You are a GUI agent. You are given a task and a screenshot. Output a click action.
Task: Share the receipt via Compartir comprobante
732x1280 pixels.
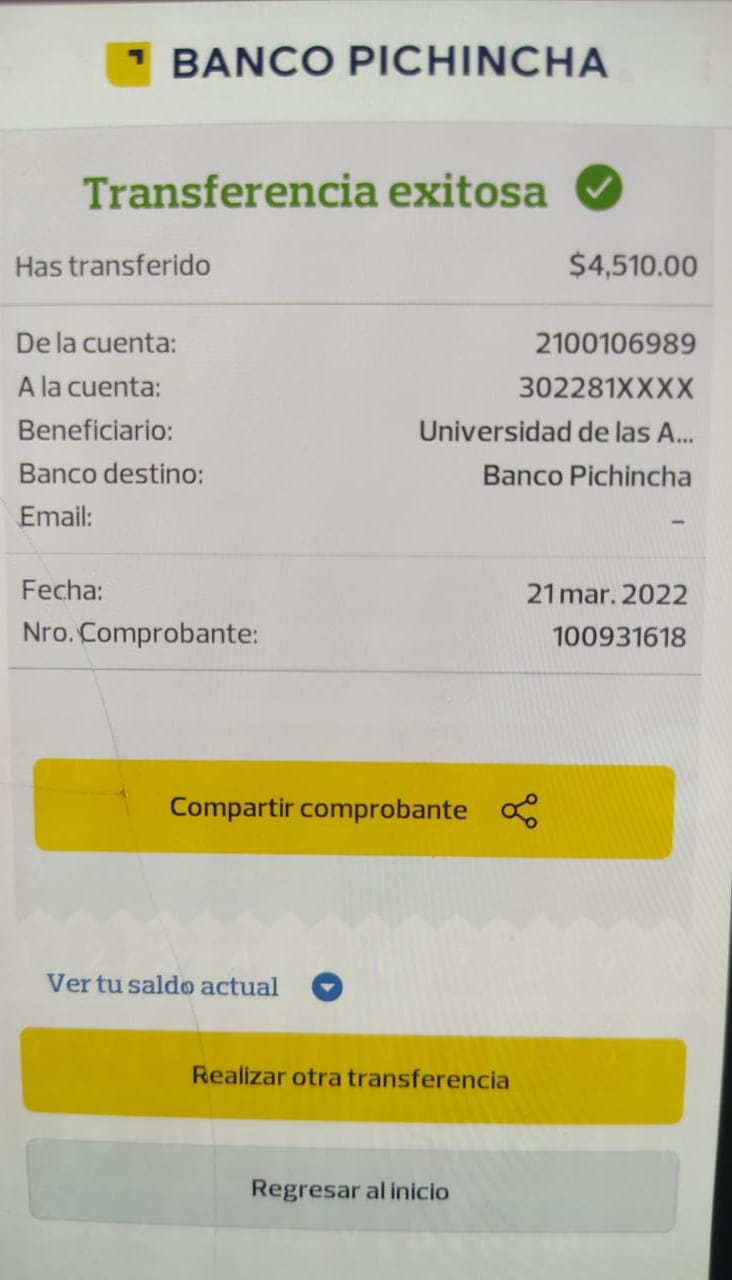tap(354, 810)
